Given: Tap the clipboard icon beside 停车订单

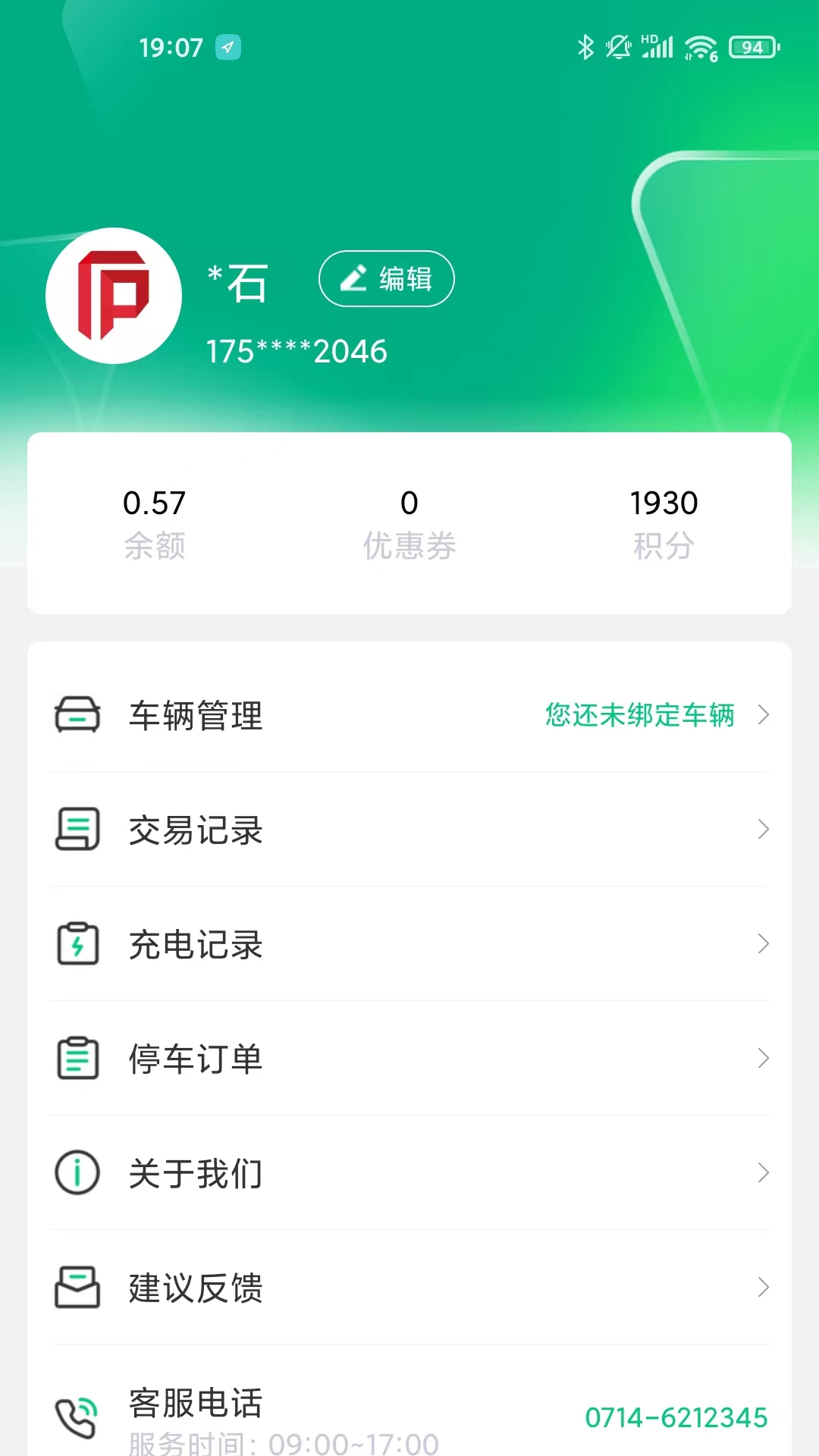Looking at the screenshot, I should (x=76, y=1059).
